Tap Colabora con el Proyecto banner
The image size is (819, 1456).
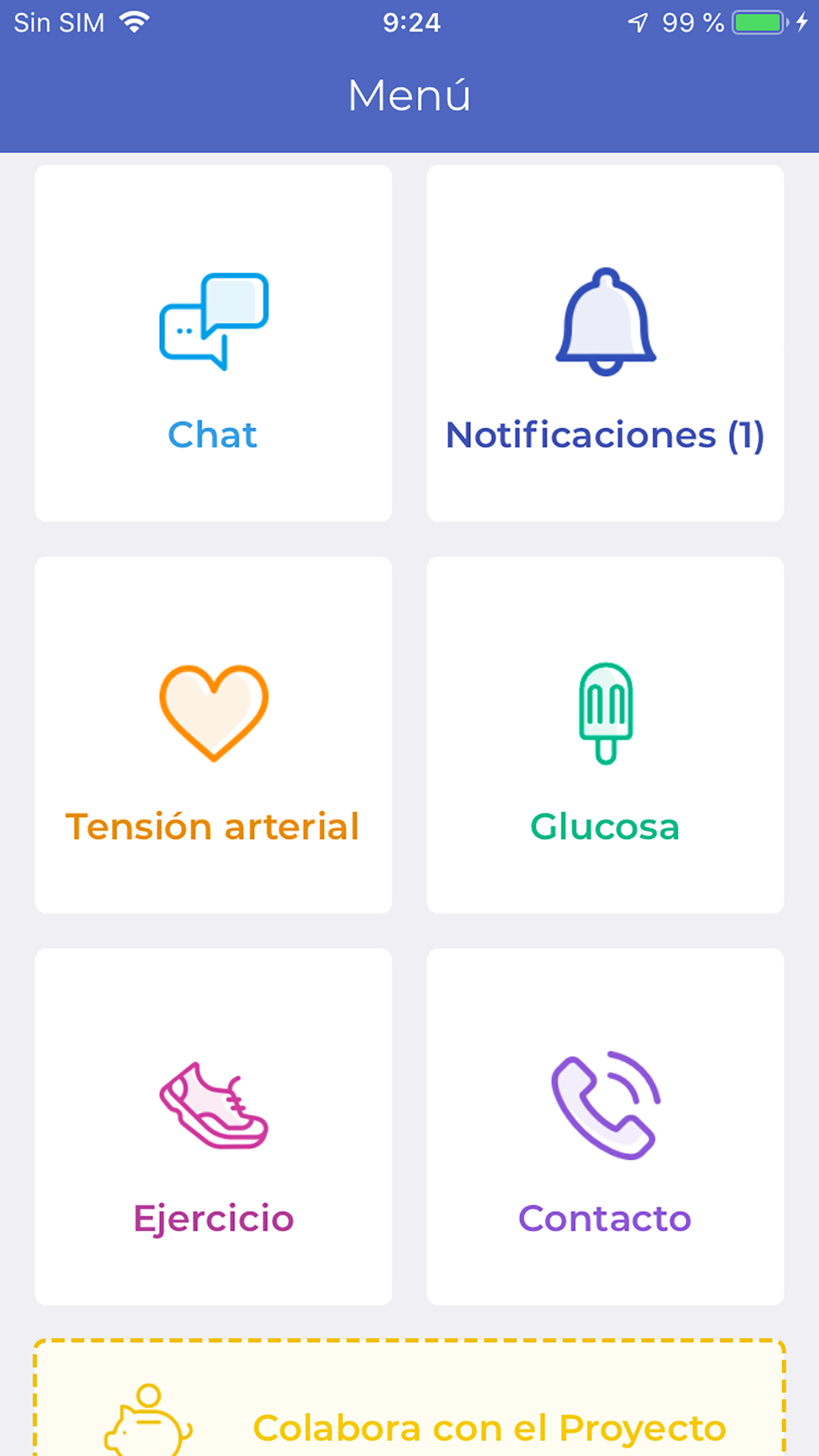tap(410, 1398)
